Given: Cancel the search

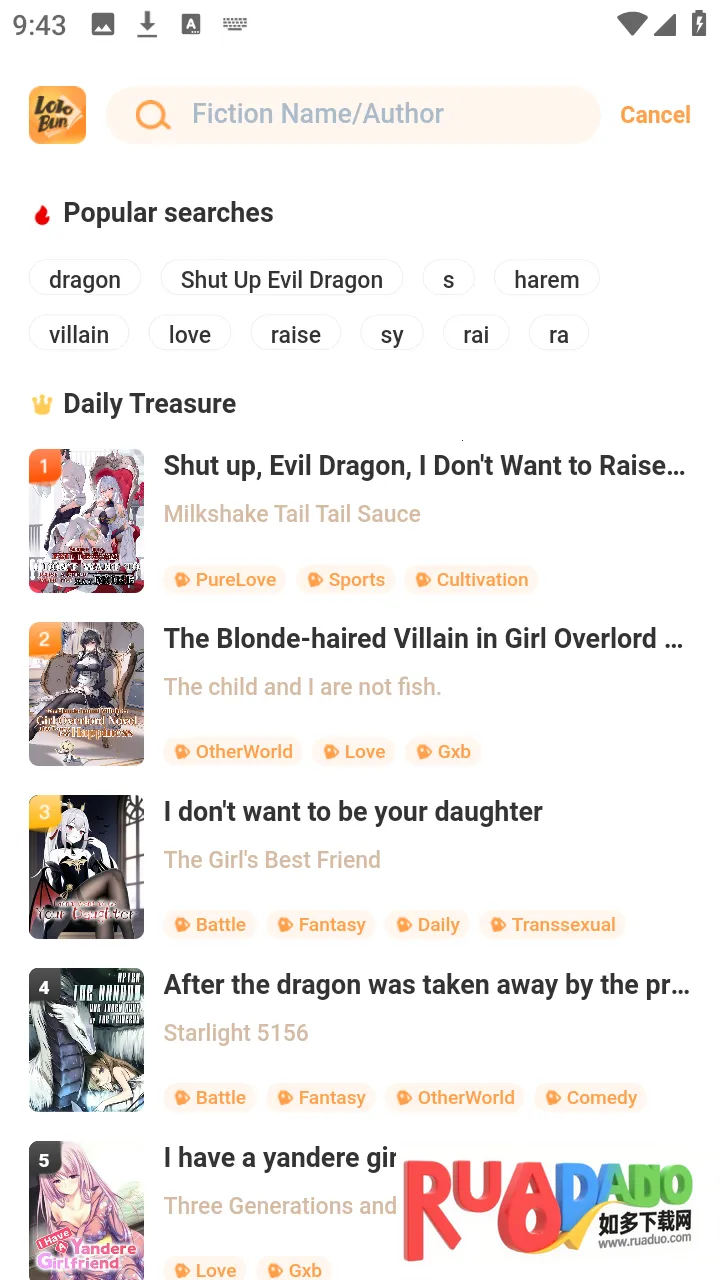Looking at the screenshot, I should click(655, 115).
